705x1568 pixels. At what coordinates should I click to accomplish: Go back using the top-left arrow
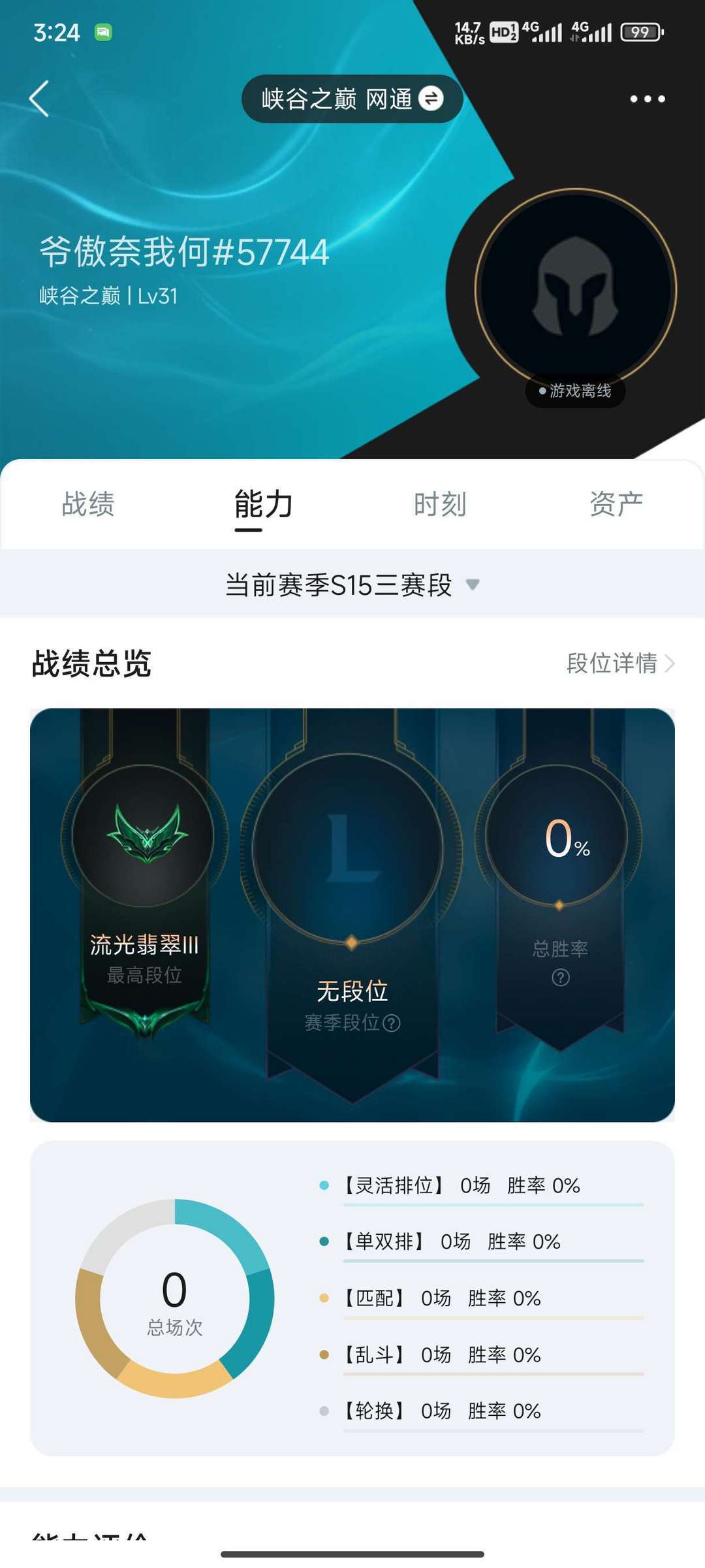tap(39, 99)
